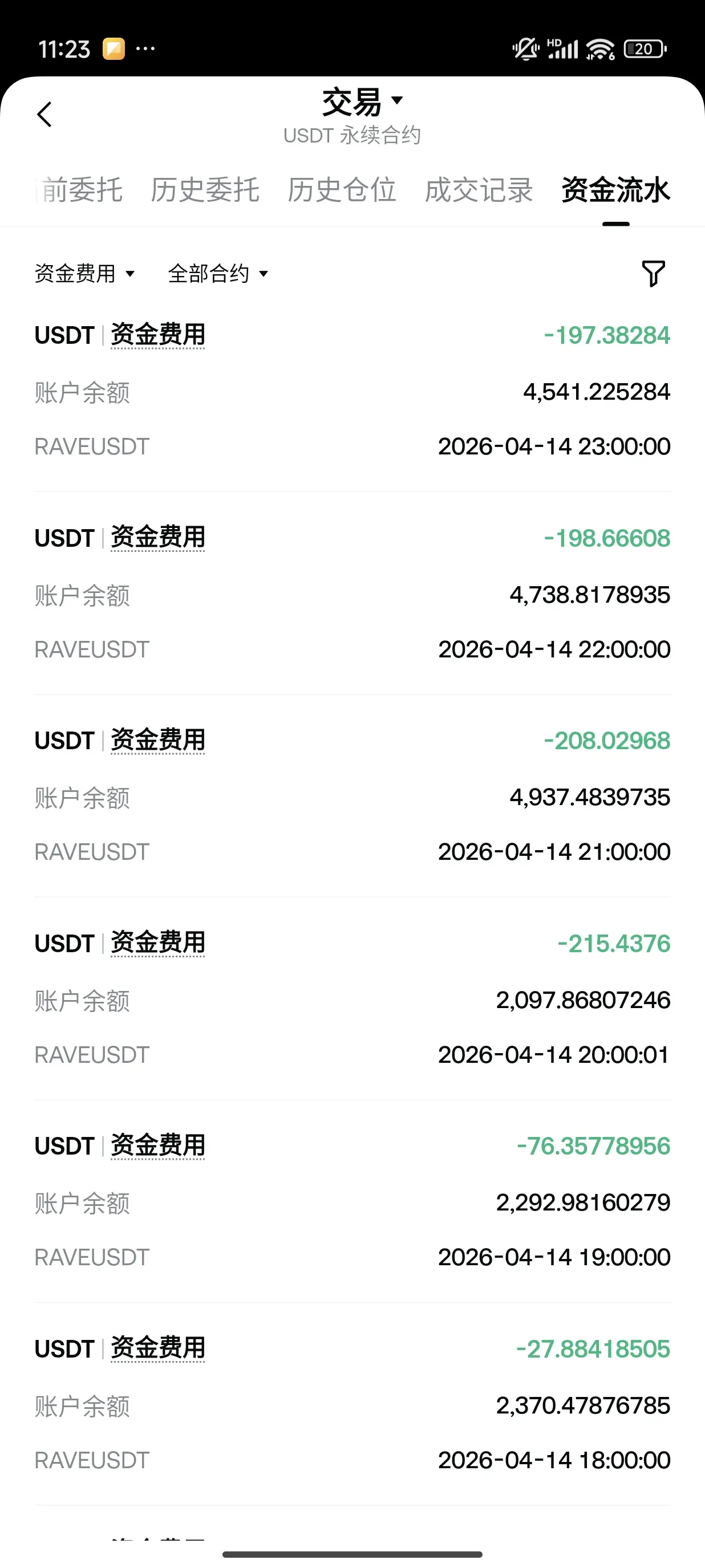Screen dimensions: 705x1568
Task: Open the partially visible 前委托 tab
Action: [x=80, y=190]
